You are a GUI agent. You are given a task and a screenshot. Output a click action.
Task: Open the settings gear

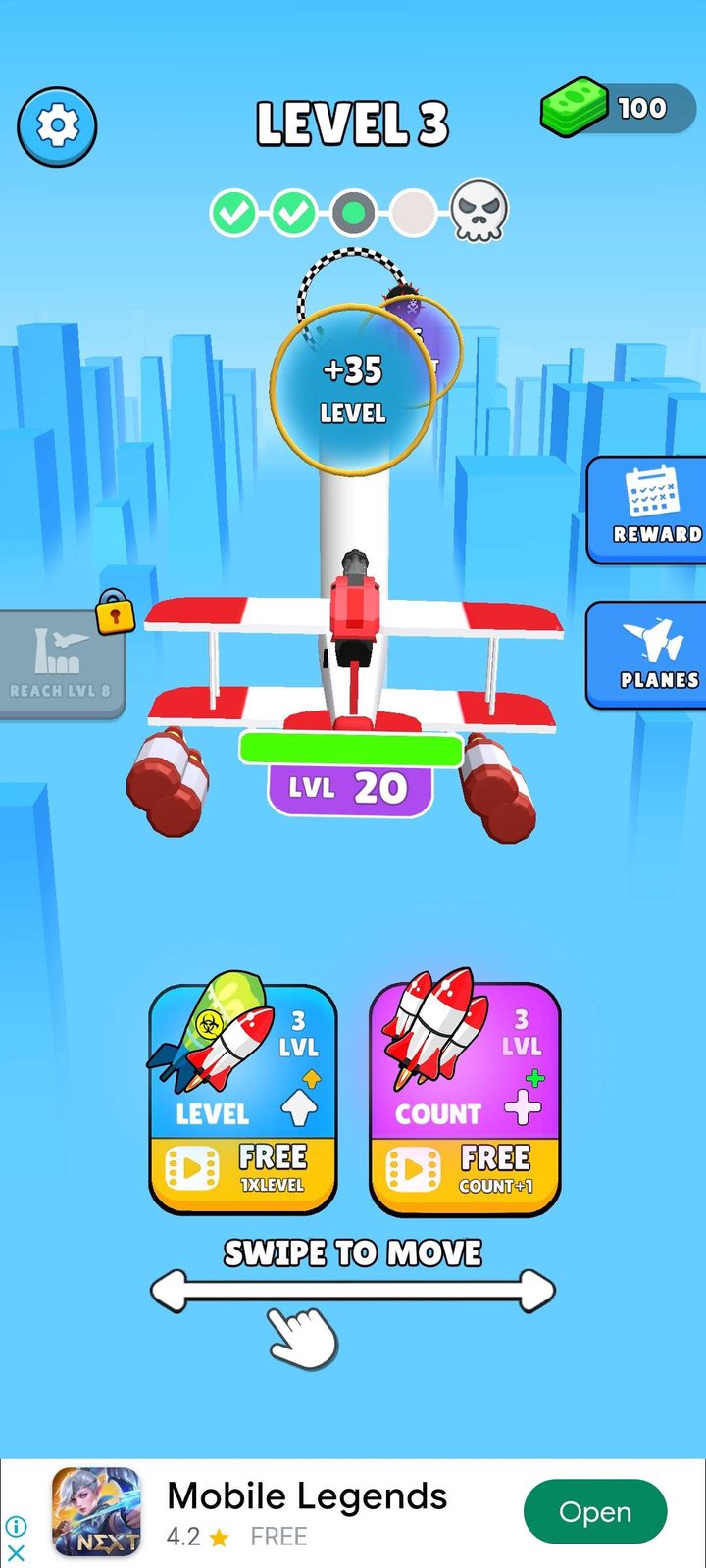tap(57, 126)
